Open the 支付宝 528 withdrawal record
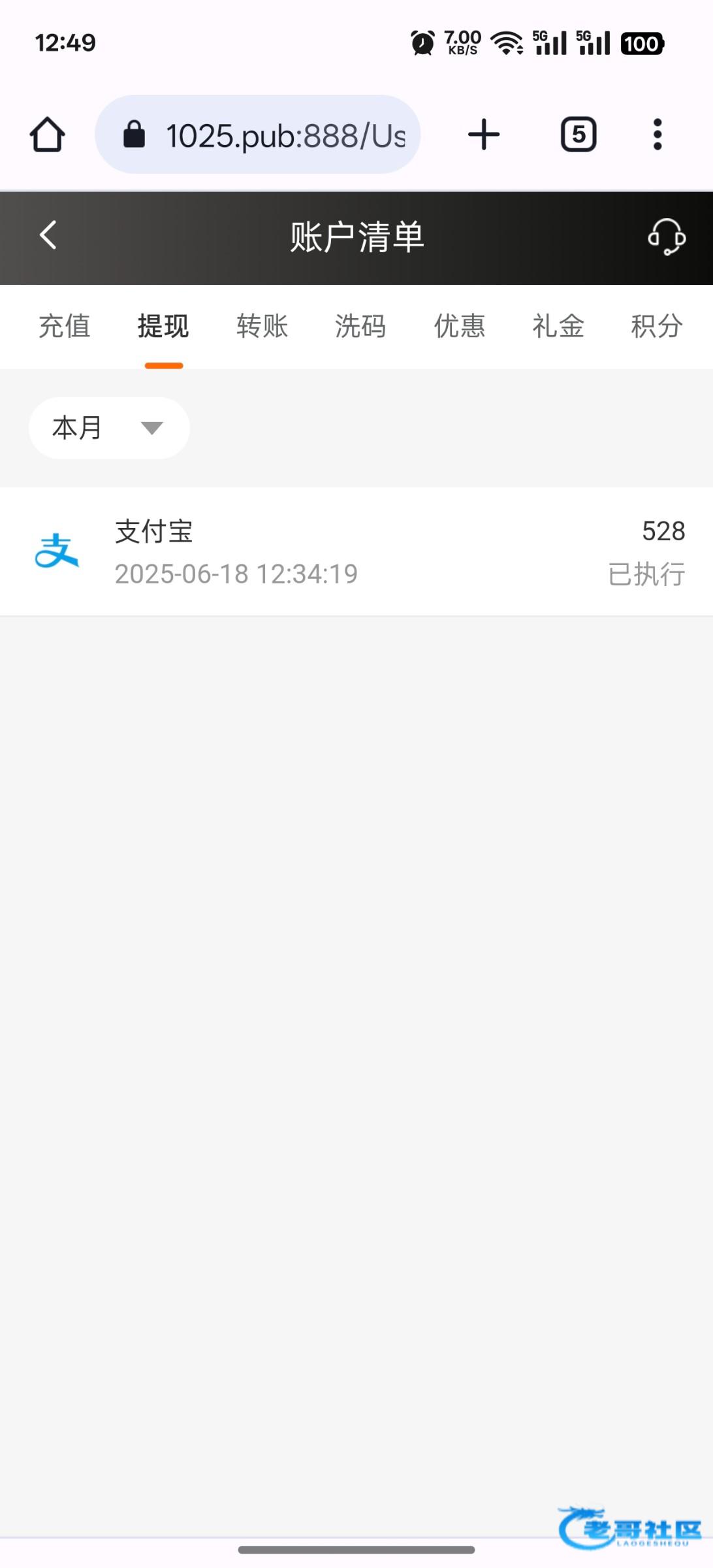713x1568 pixels. tap(356, 551)
